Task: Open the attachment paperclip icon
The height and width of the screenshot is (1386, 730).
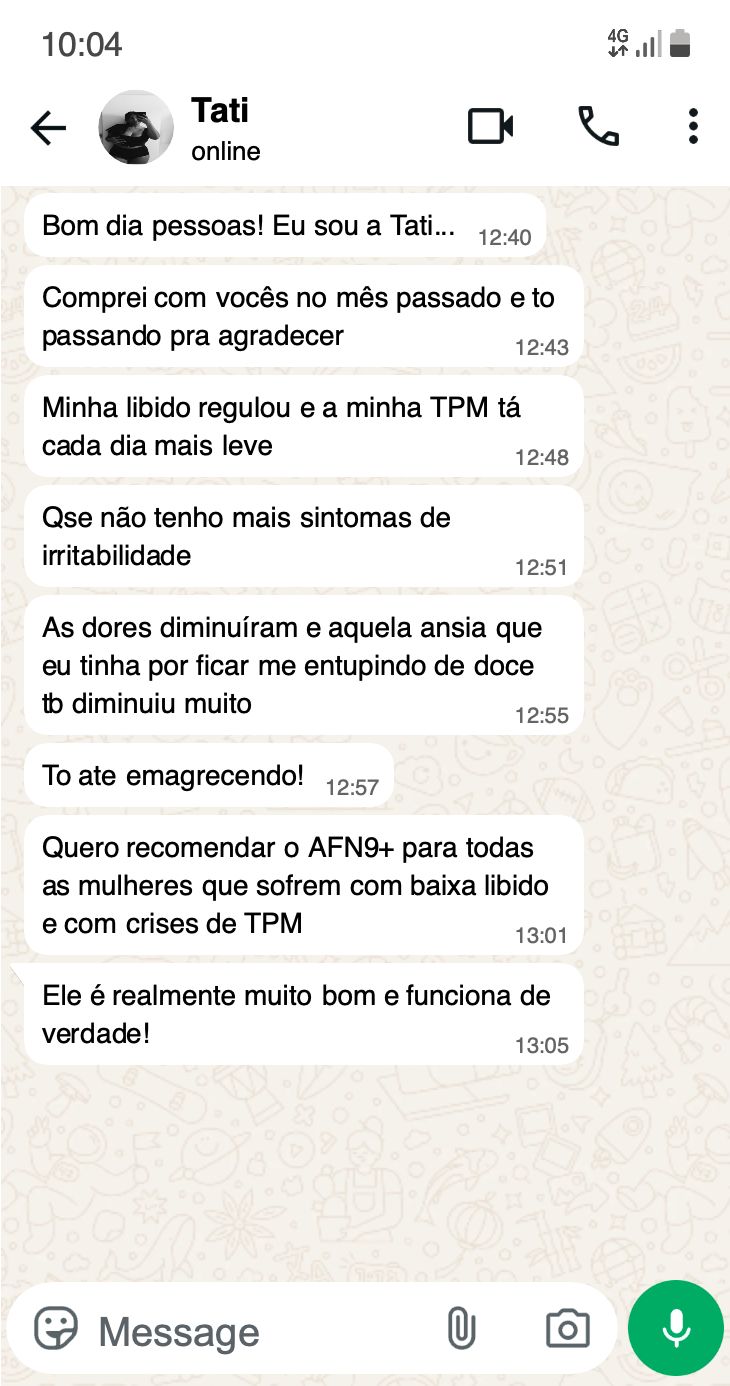Action: [462, 1329]
